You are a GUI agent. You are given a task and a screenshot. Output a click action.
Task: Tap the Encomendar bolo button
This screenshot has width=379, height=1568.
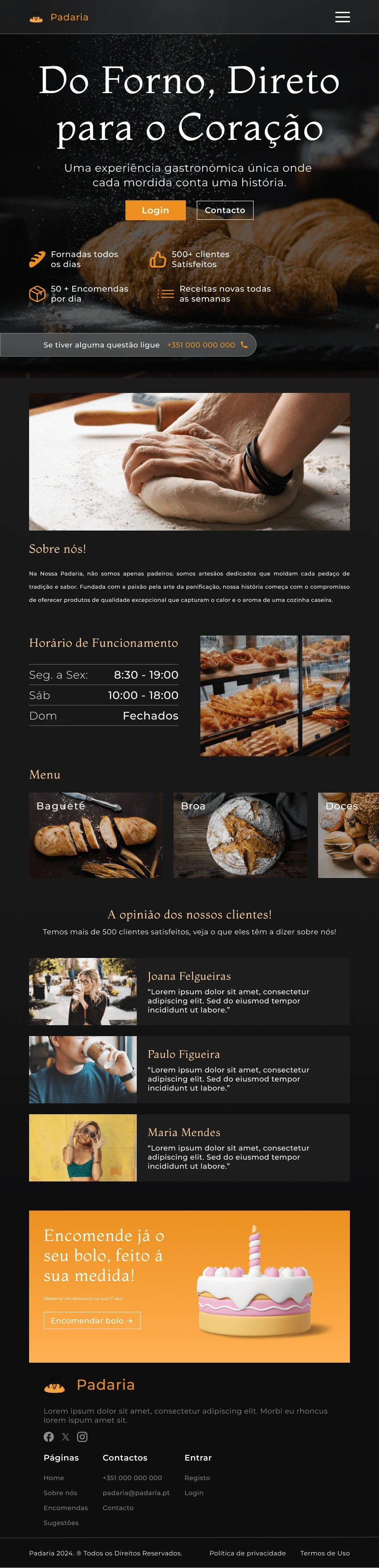pos(92,1320)
